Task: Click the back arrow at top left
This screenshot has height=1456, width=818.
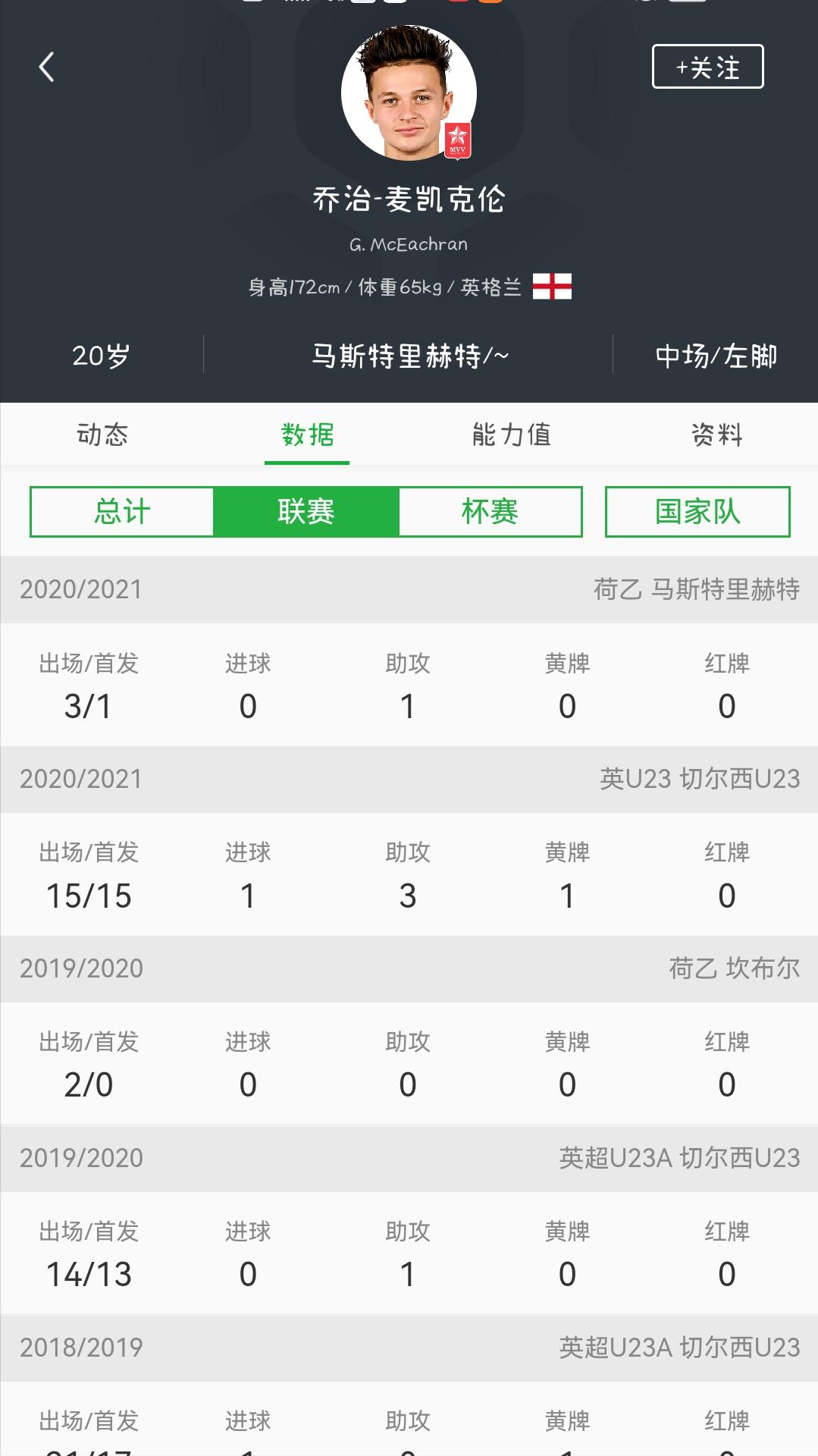Action: [48, 67]
